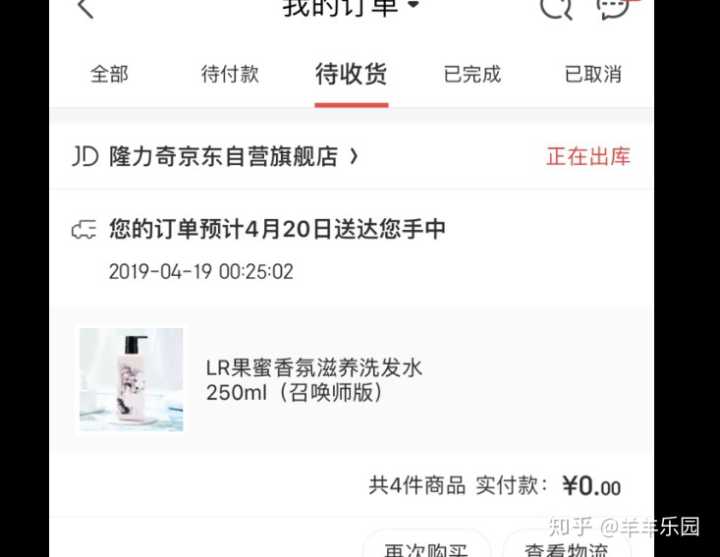Open the messages icon
The height and width of the screenshot is (557, 720).
coord(613,8)
